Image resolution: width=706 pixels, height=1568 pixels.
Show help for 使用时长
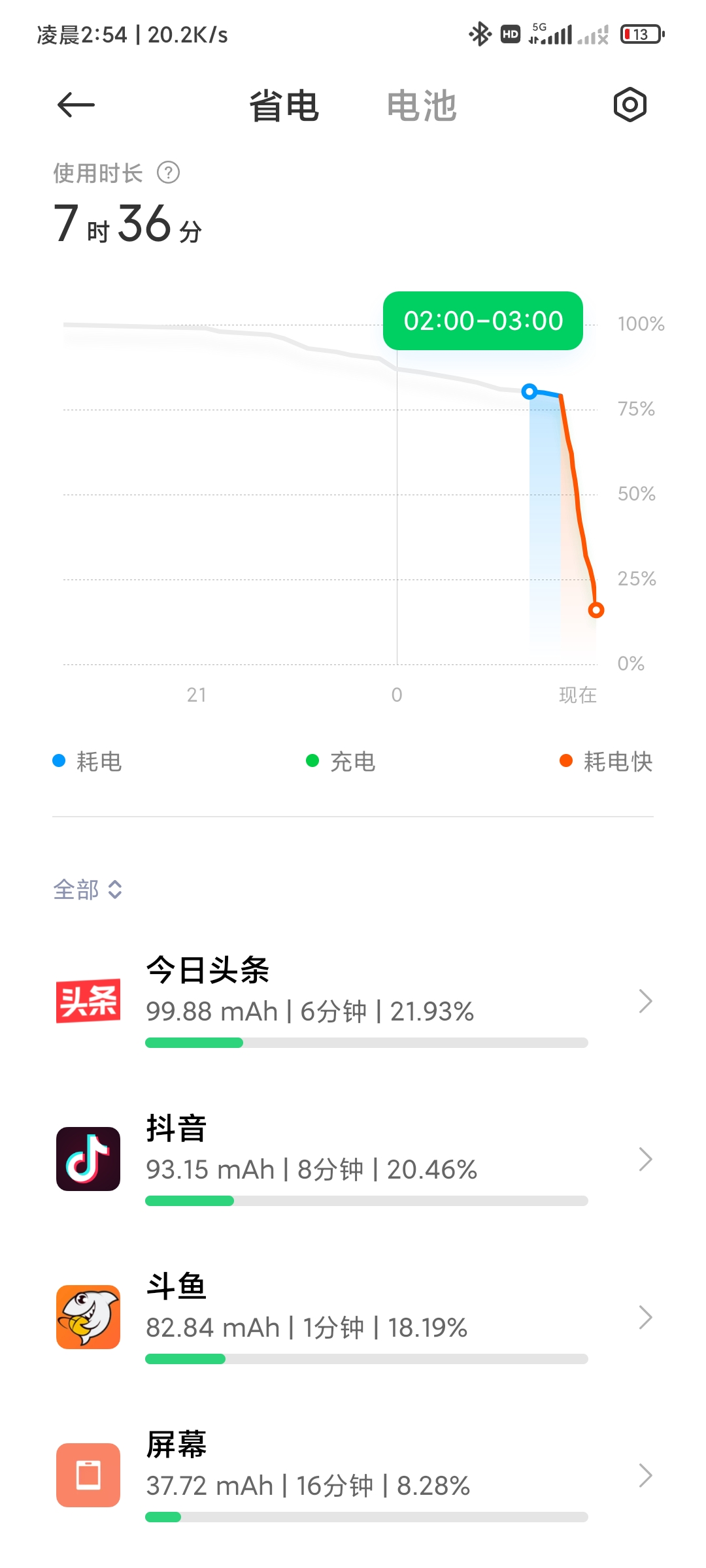pos(169,173)
